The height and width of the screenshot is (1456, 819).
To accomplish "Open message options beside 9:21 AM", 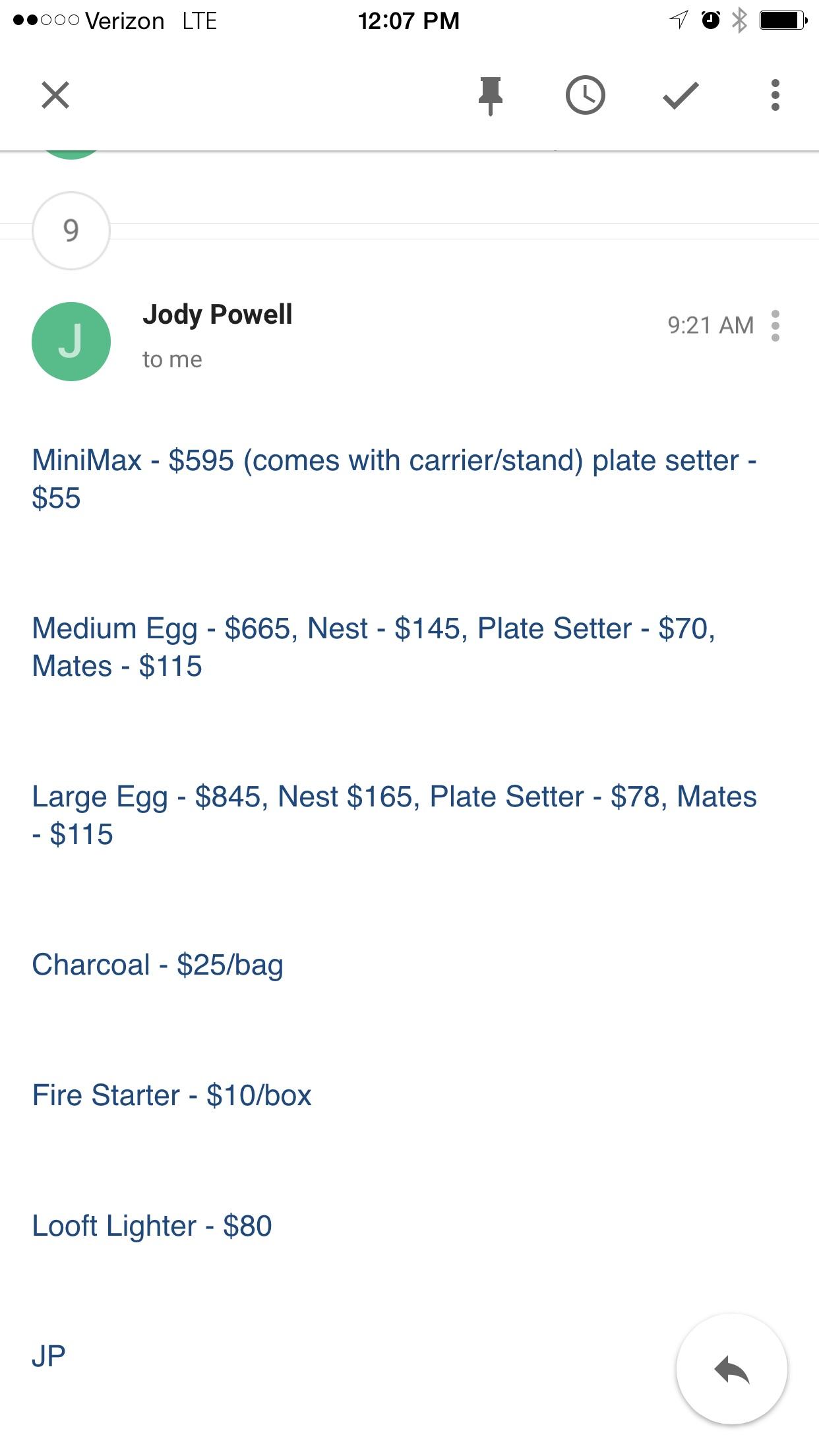I will coord(775,326).
